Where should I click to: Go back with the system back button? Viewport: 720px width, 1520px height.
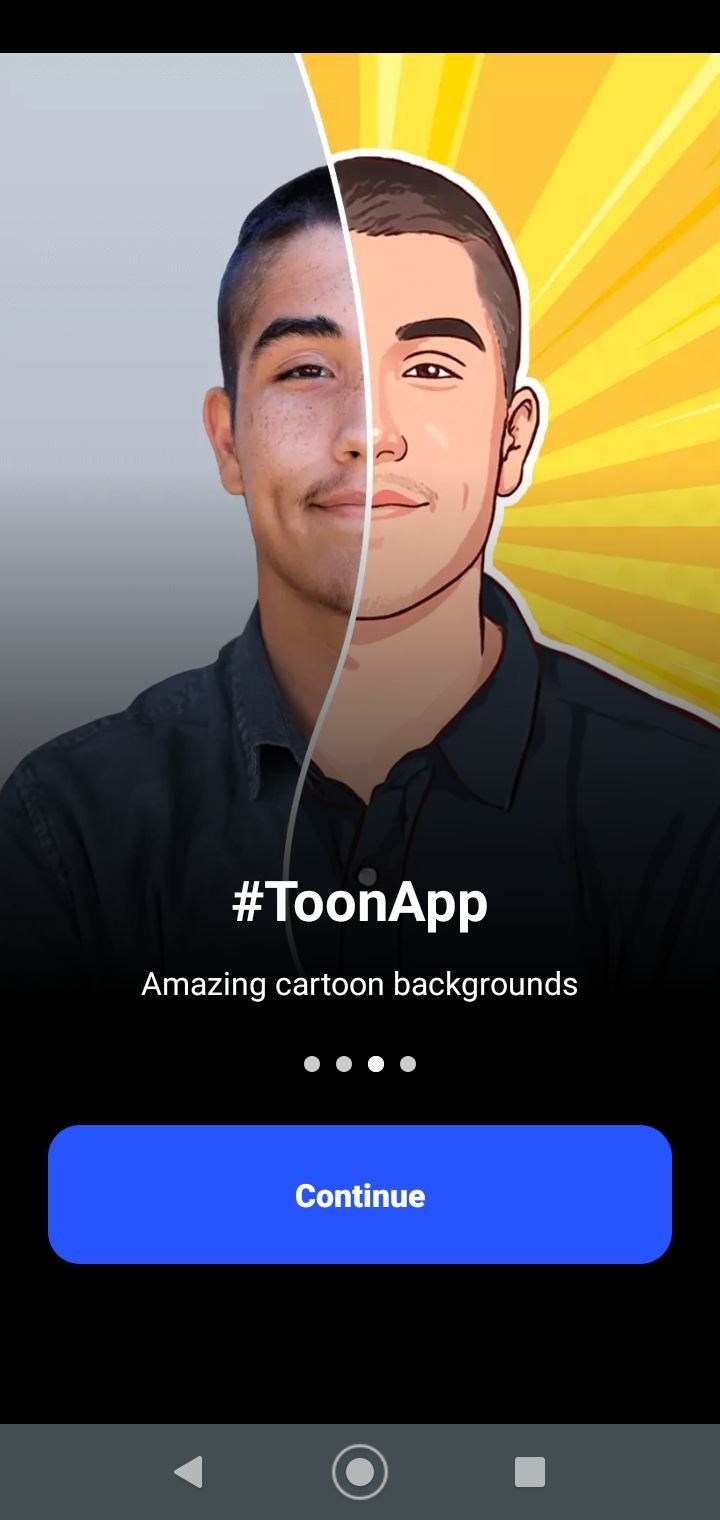click(x=188, y=1472)
